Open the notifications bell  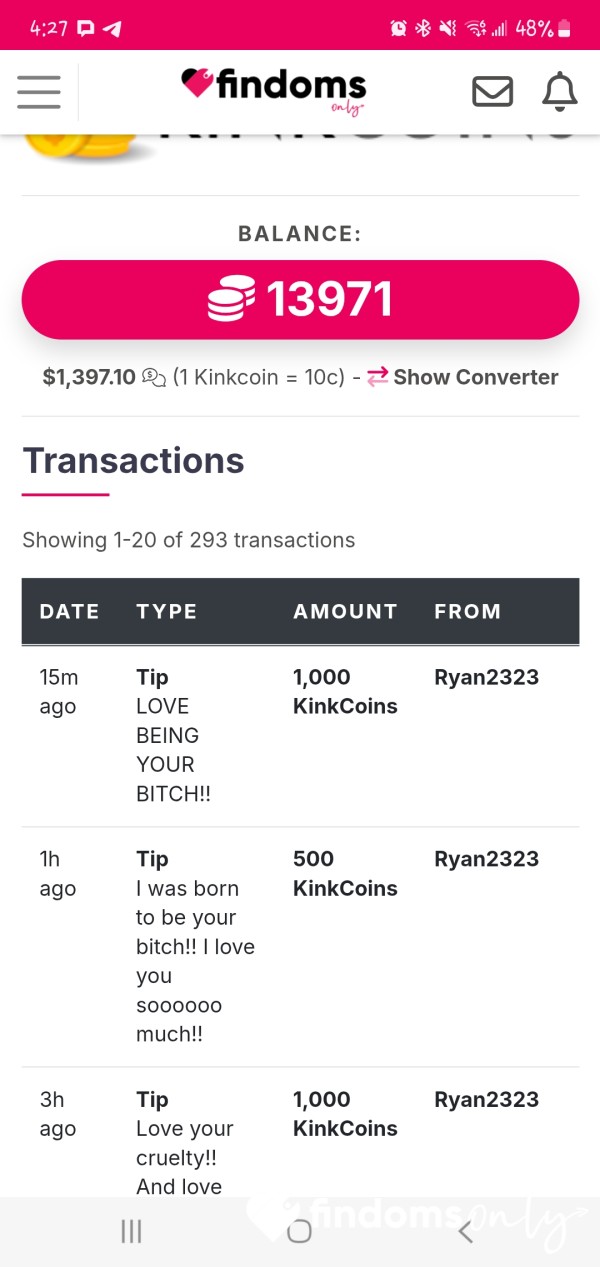pyautogui.click(x=560, y=92)
